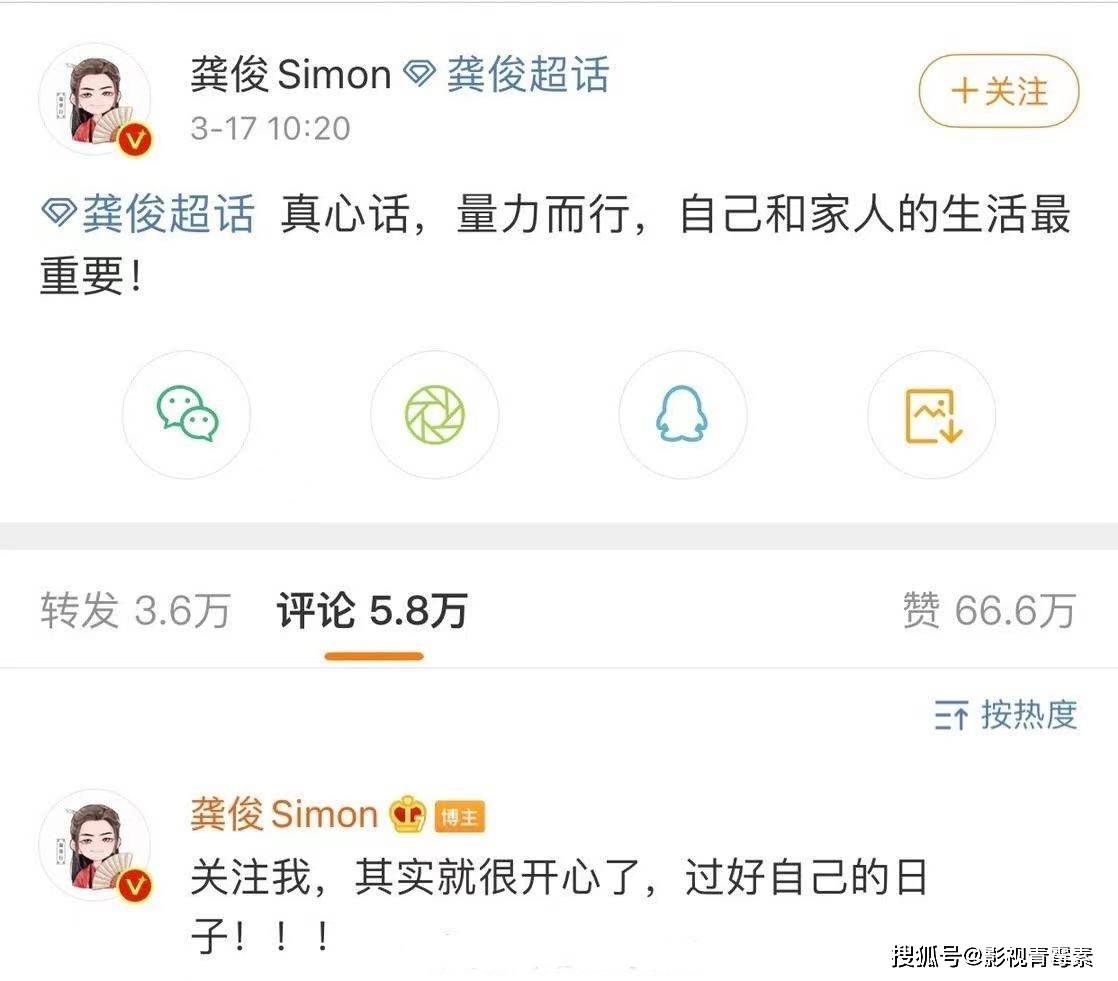Select the 评论 comments tab
The height and width of the screenshot is (981, 1118).
pos(372,610)
